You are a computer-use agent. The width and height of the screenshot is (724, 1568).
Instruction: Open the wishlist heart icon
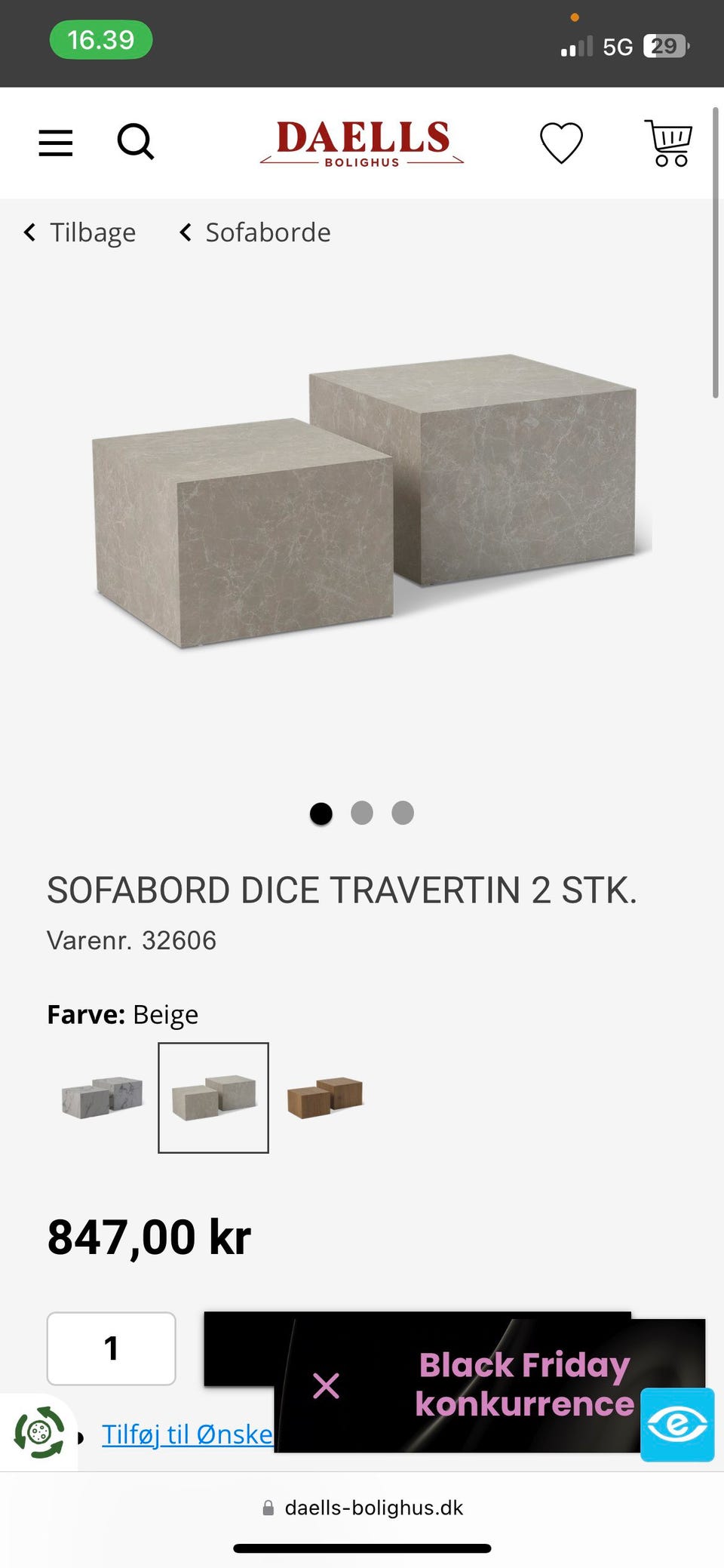point(561,143)
